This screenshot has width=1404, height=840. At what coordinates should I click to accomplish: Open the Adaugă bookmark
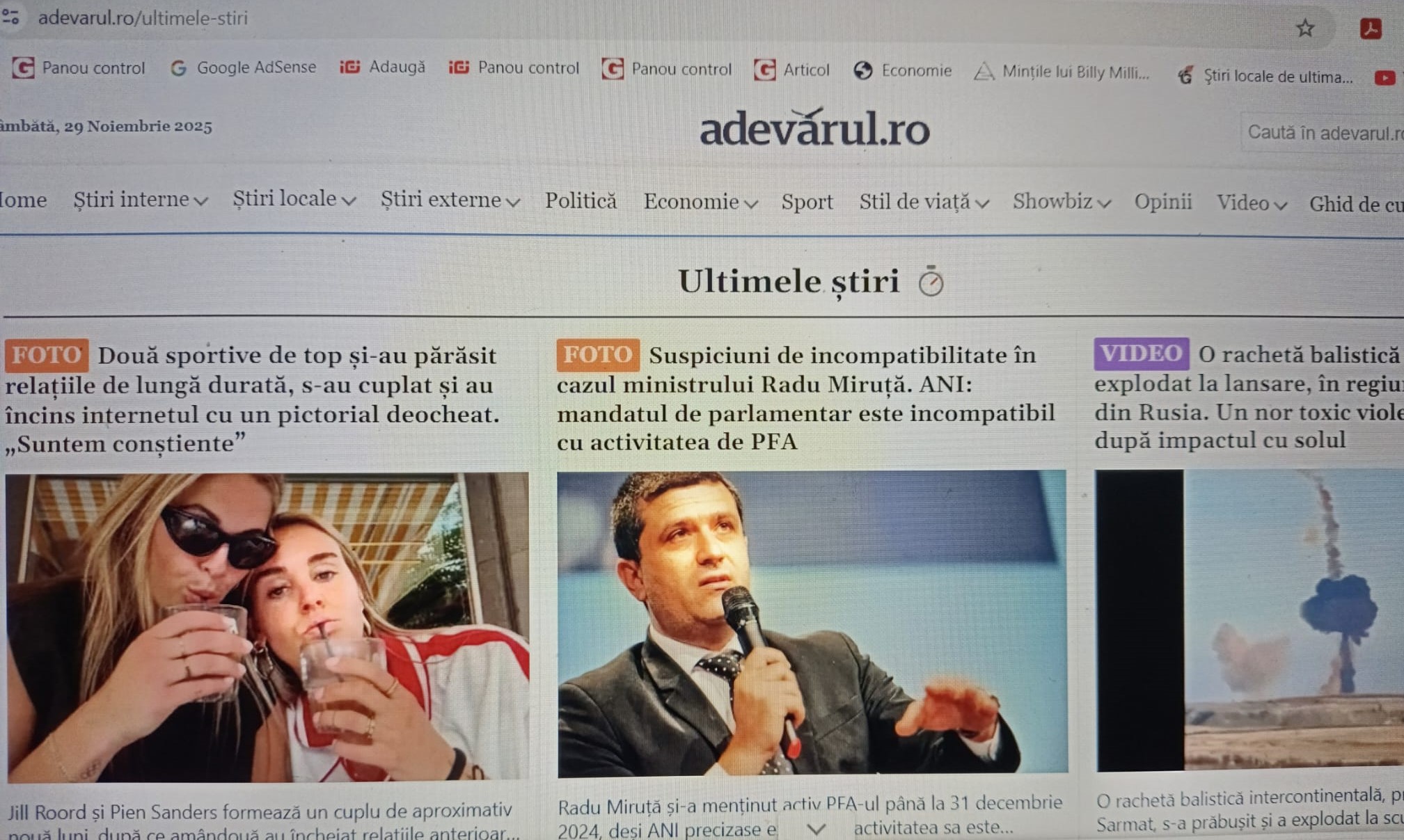click(382, 68)
